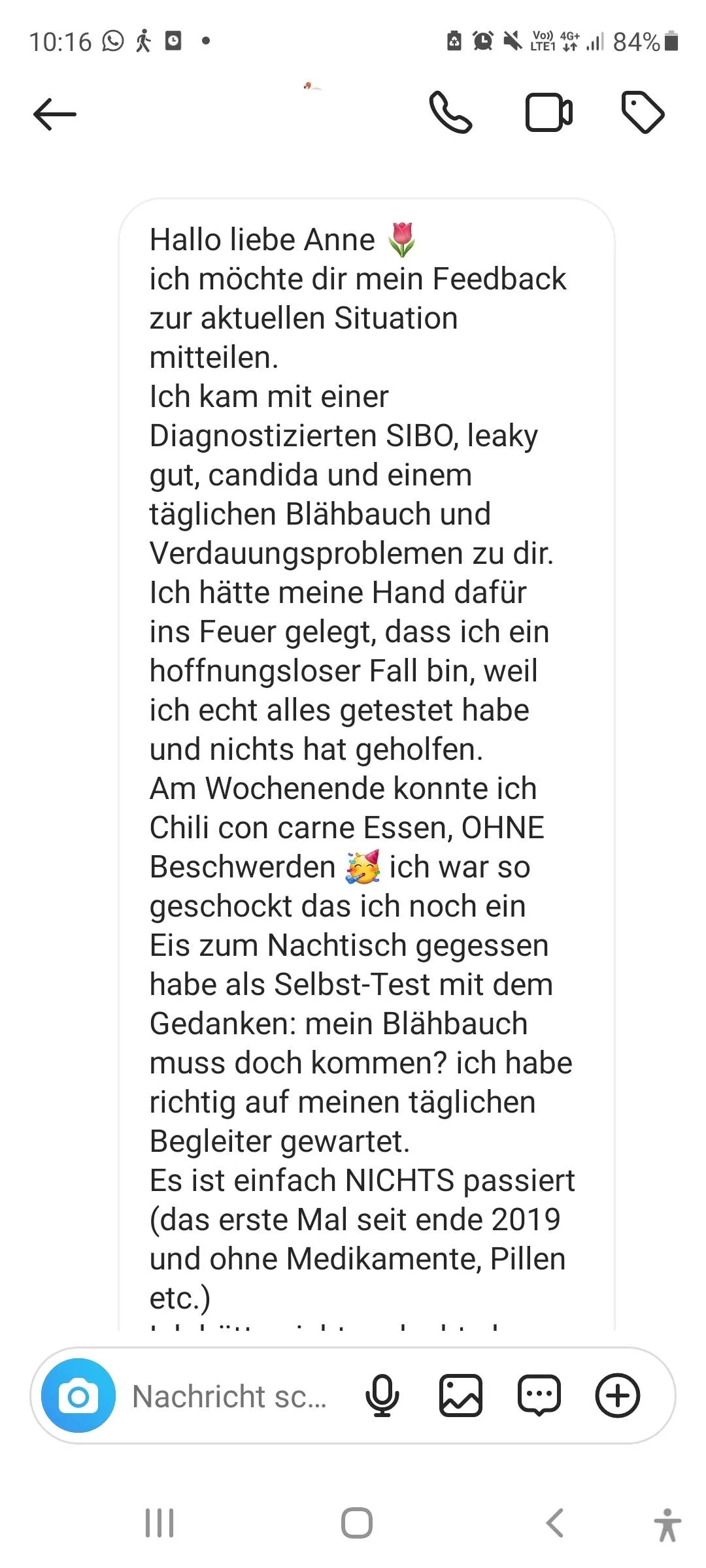Open recent apps in navigation bar
This screenshot has width=706, height=1568.
pos(160,1523)
